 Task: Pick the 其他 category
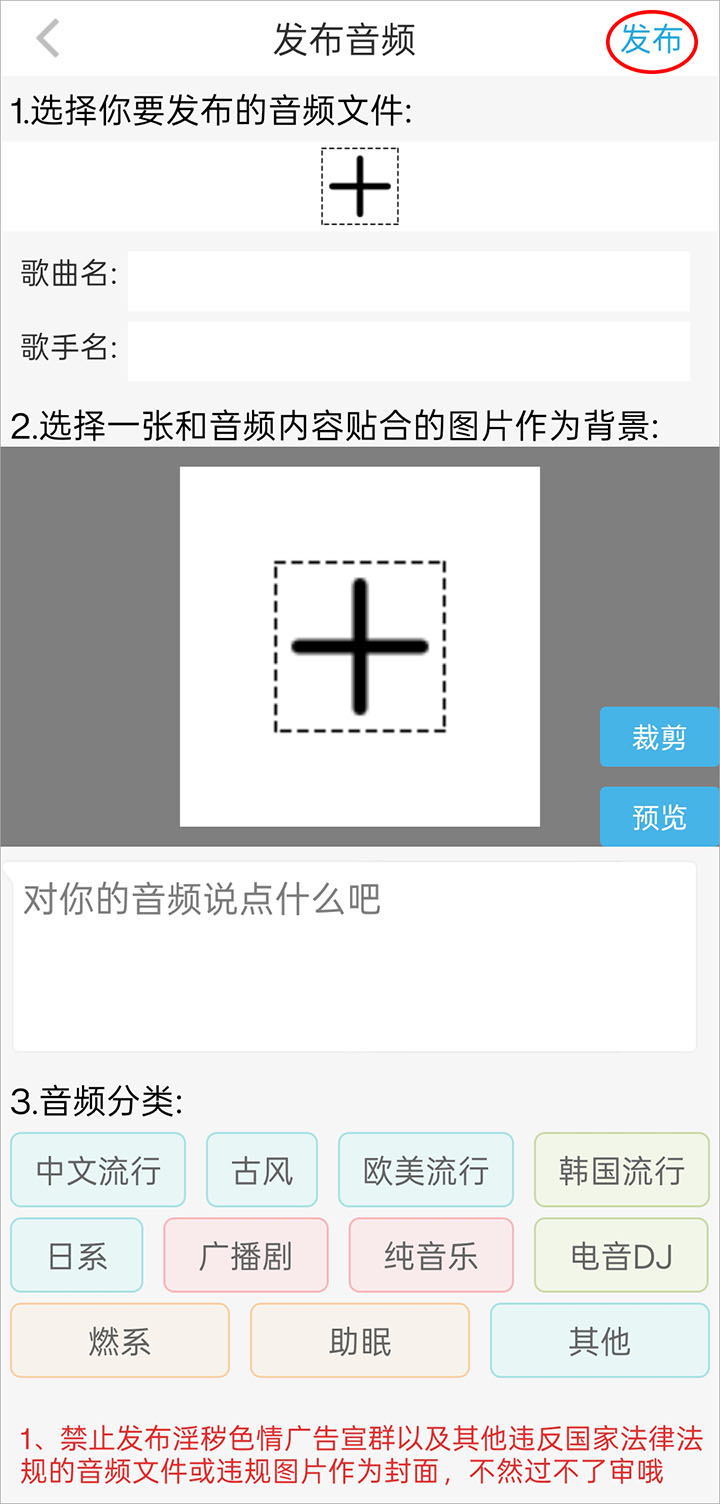pyautogui.click(x=599, y=1341)
